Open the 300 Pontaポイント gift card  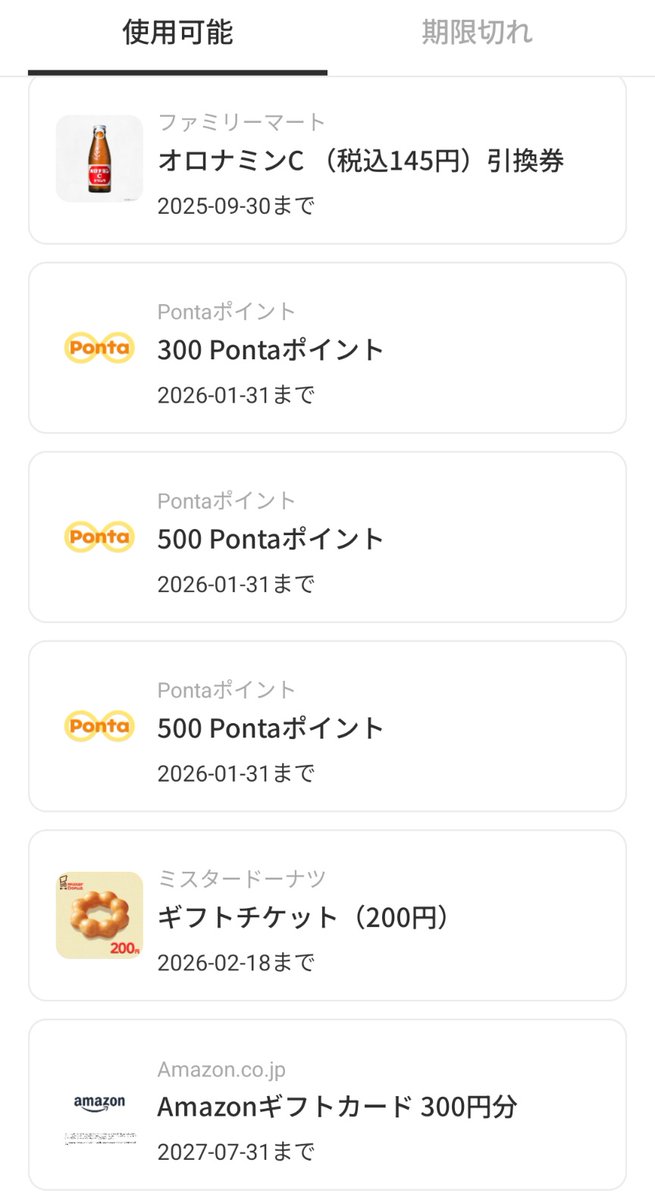(x=327, y=348)
